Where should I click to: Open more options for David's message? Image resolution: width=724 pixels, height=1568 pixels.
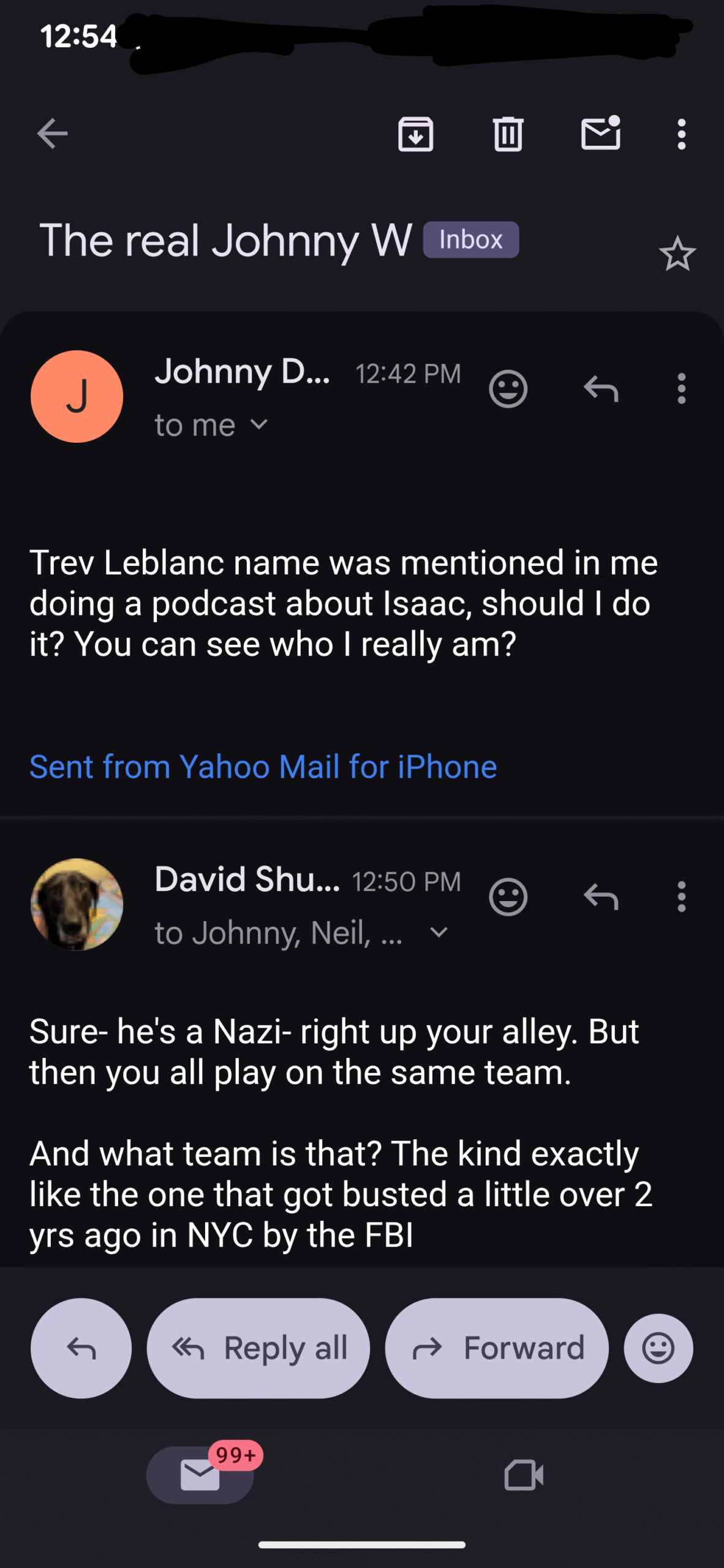coord(681,897)
